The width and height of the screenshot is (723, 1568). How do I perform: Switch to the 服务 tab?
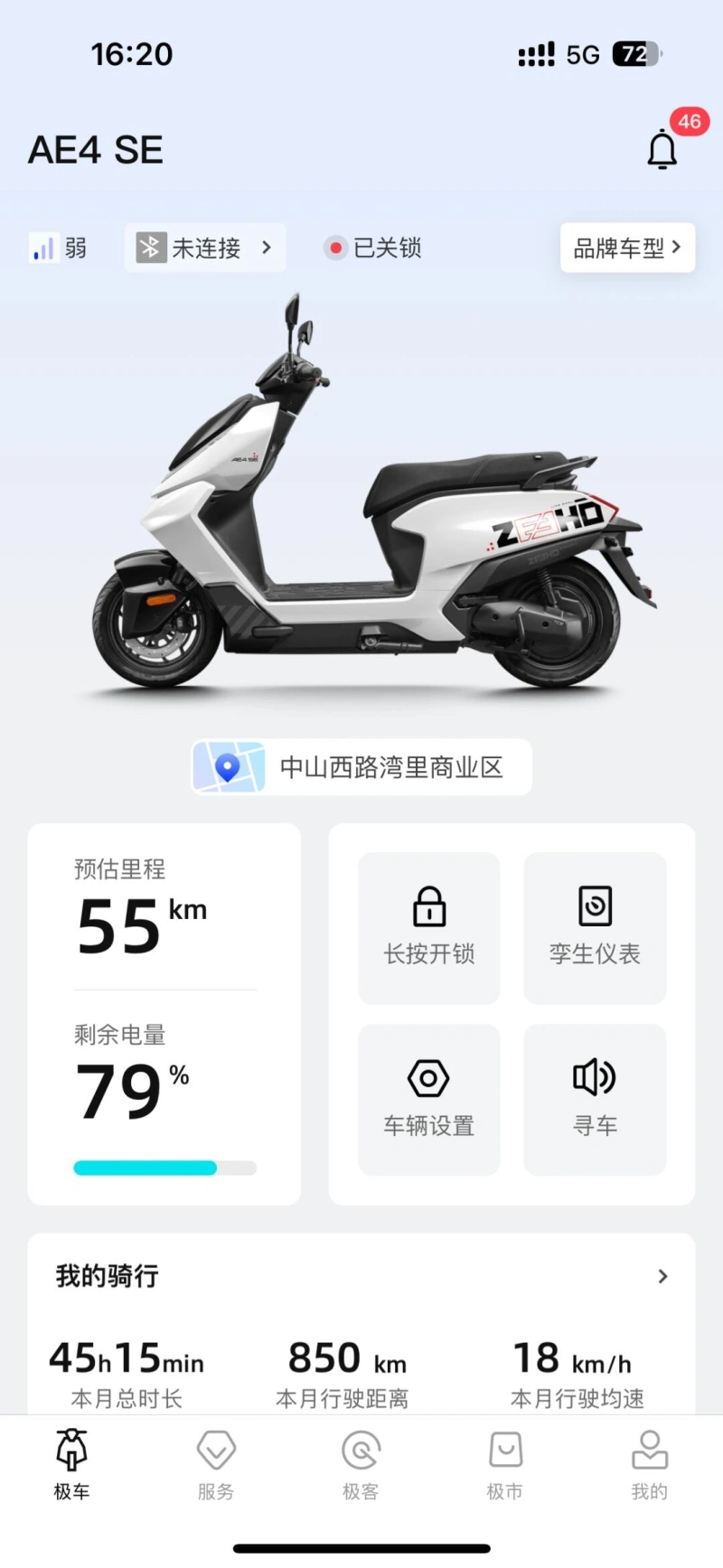point(216,1465)
